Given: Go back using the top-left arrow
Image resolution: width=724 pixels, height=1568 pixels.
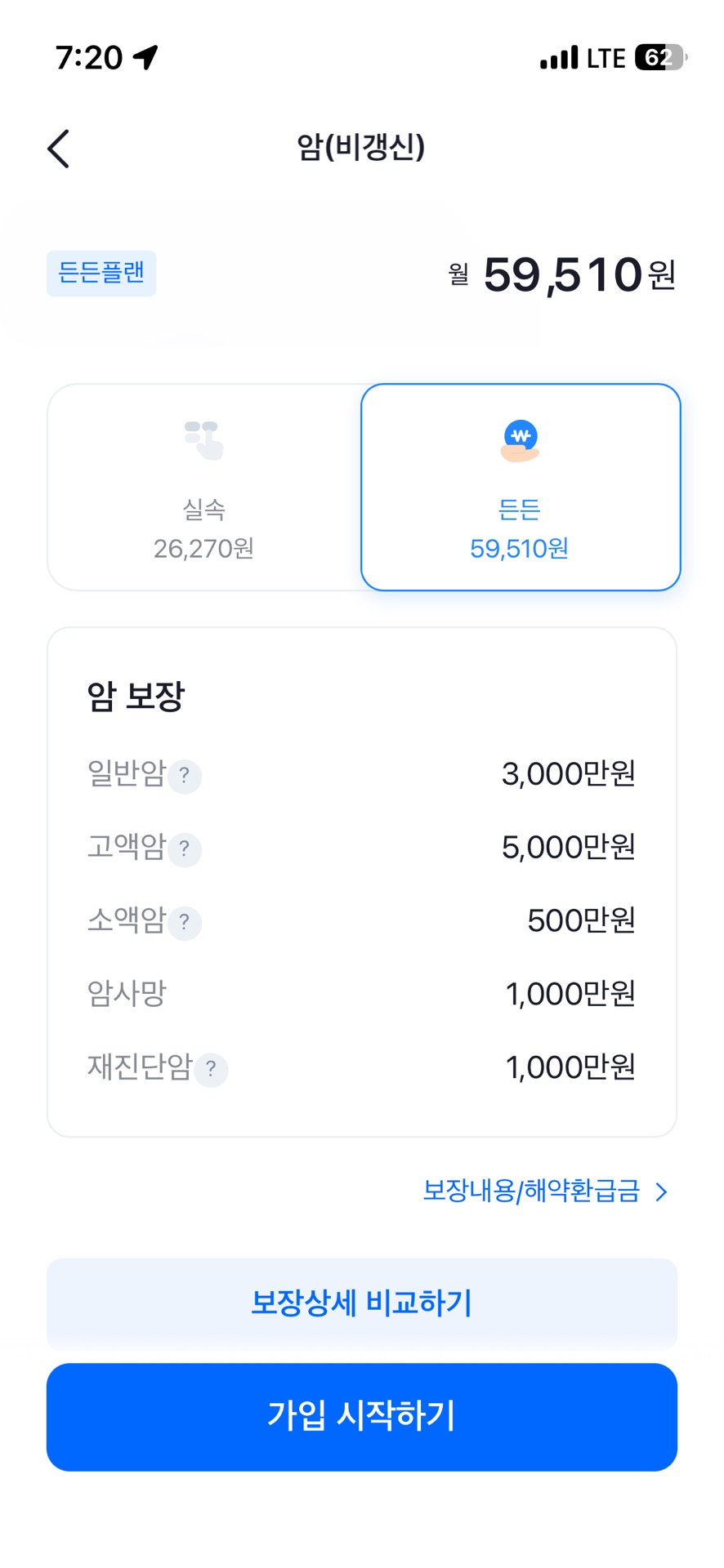Looking at the screenshot, I should [x=59, y=149].
